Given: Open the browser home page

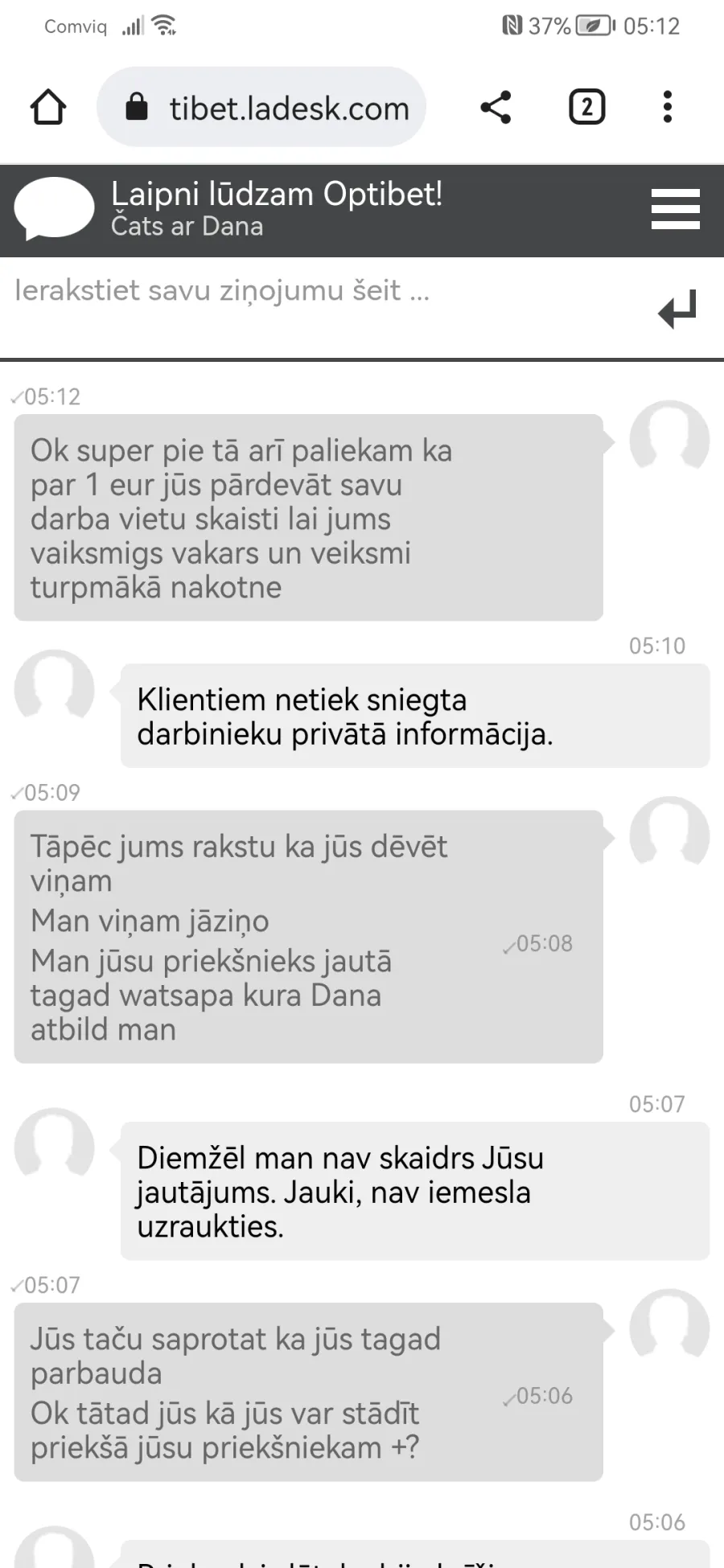Looking at the screenshot, I should pos(48,107).
